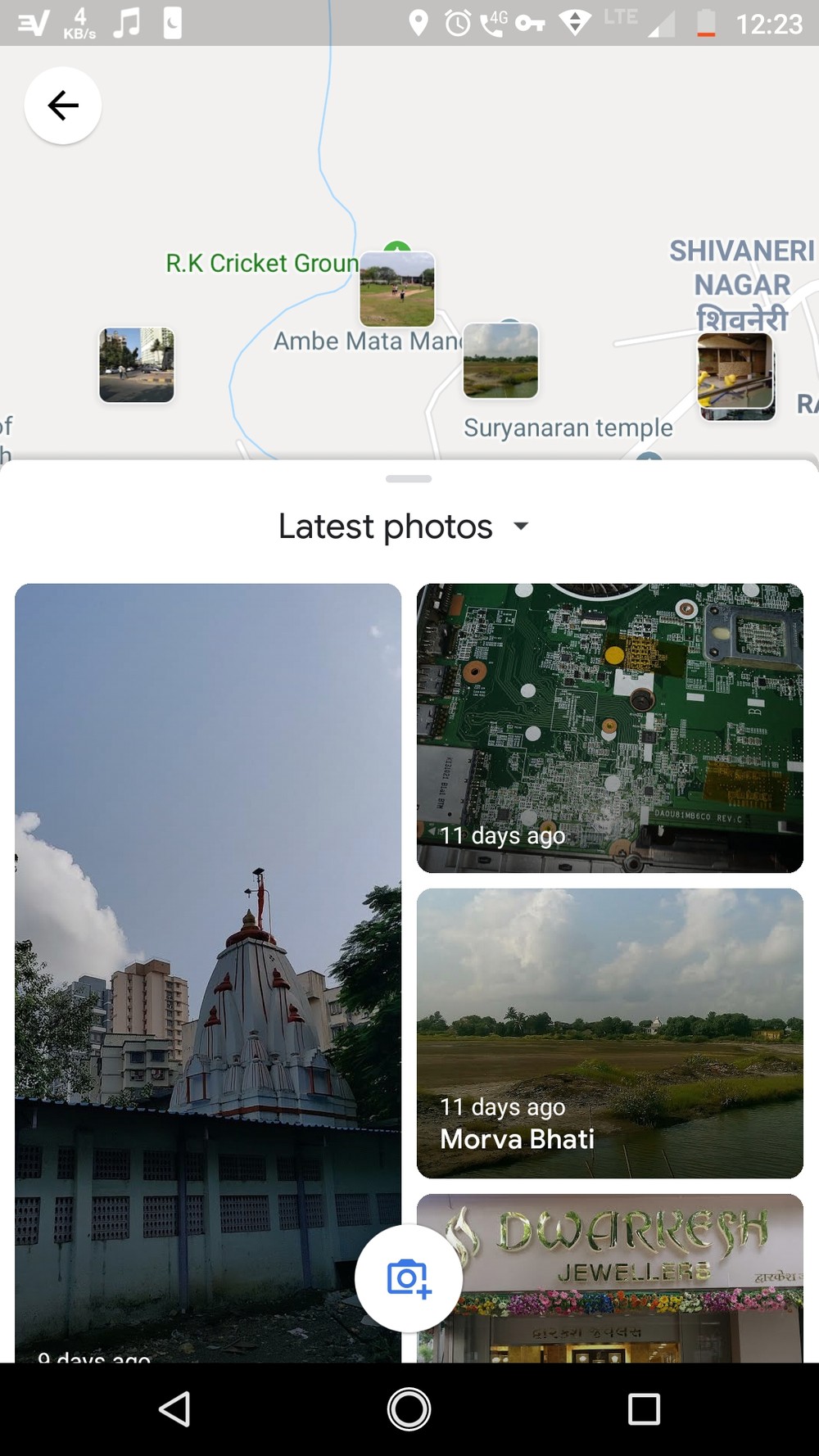
Task: Open the photo marker under Shivaneri Nagar
Action: coord(735,373)
